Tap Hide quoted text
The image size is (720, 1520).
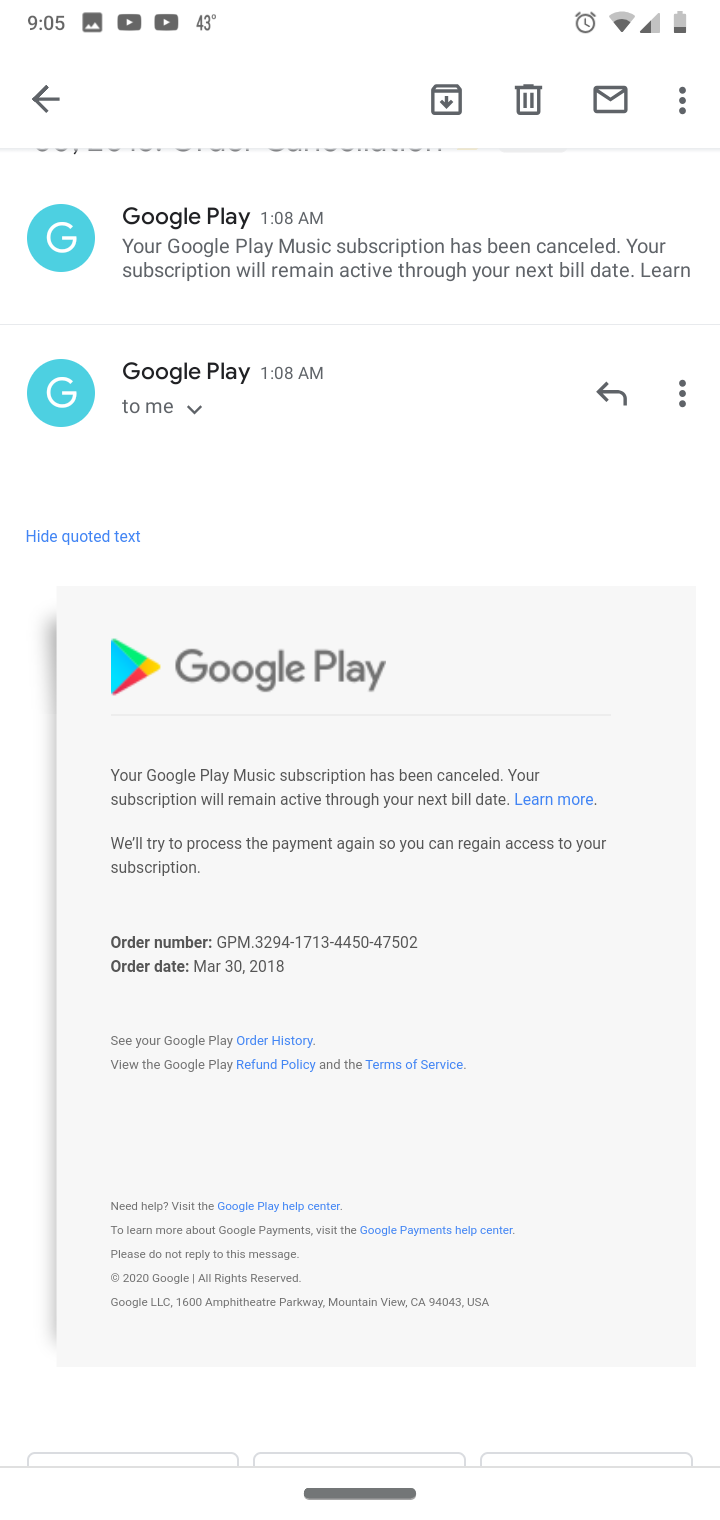click(x=83, y=536)
